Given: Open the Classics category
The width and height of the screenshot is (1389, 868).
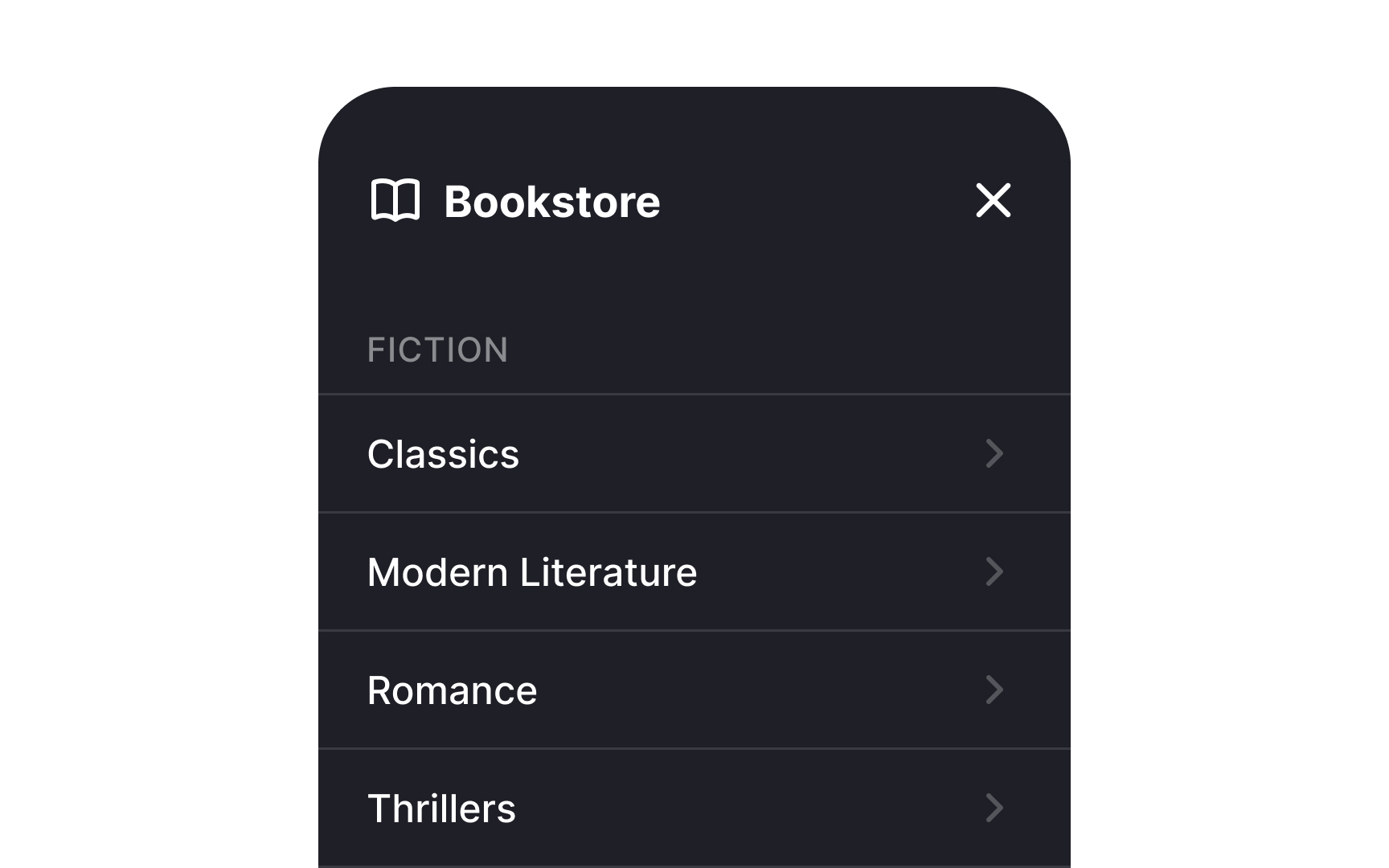Looking at the screenshot, I should point(693,454).
